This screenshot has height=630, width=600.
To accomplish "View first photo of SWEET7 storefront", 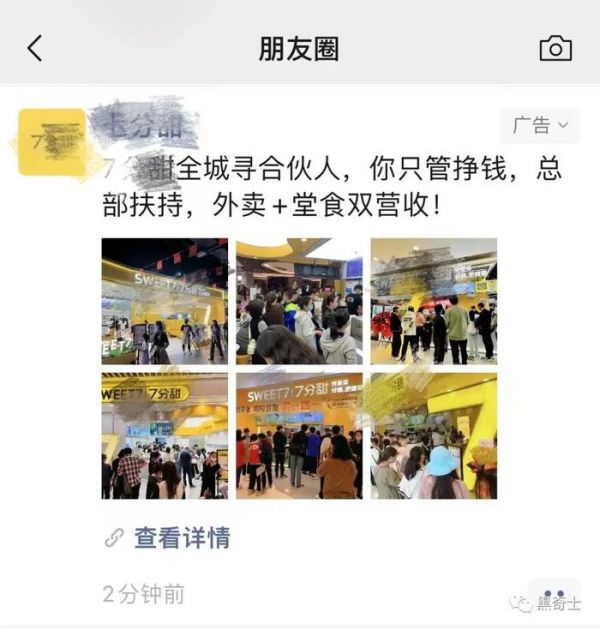I will tap(165, 300).
